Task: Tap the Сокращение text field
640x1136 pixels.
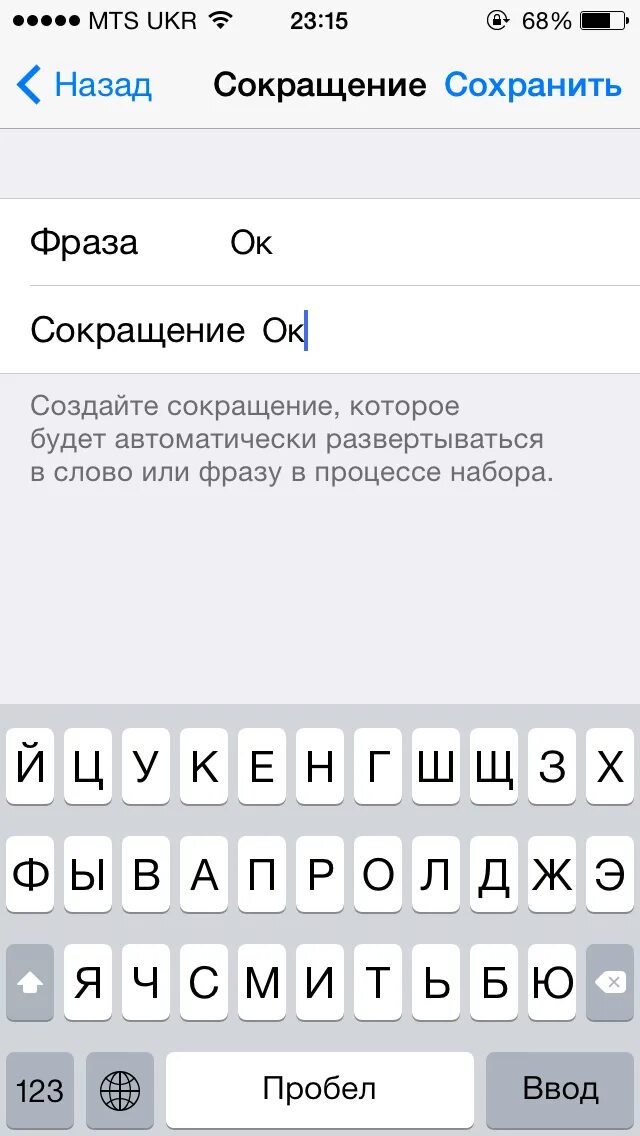Action: (x=320, y=330)
